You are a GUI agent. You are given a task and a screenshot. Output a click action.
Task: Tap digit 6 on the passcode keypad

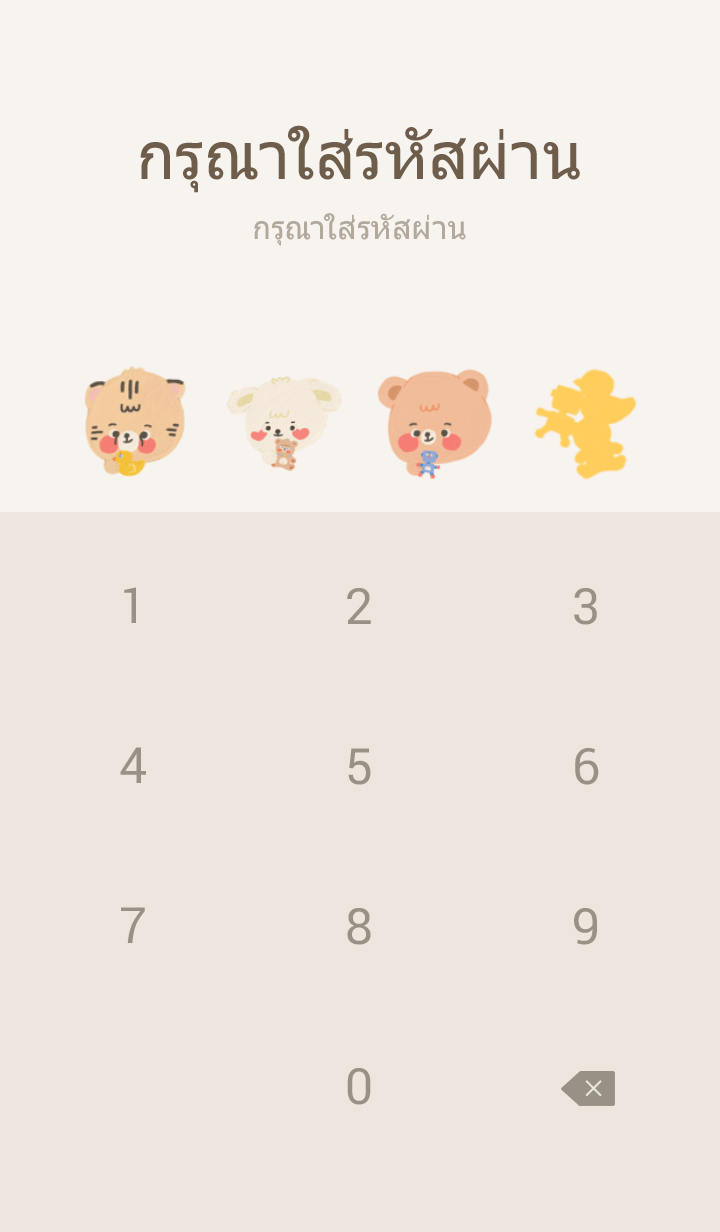click(585, 766)
